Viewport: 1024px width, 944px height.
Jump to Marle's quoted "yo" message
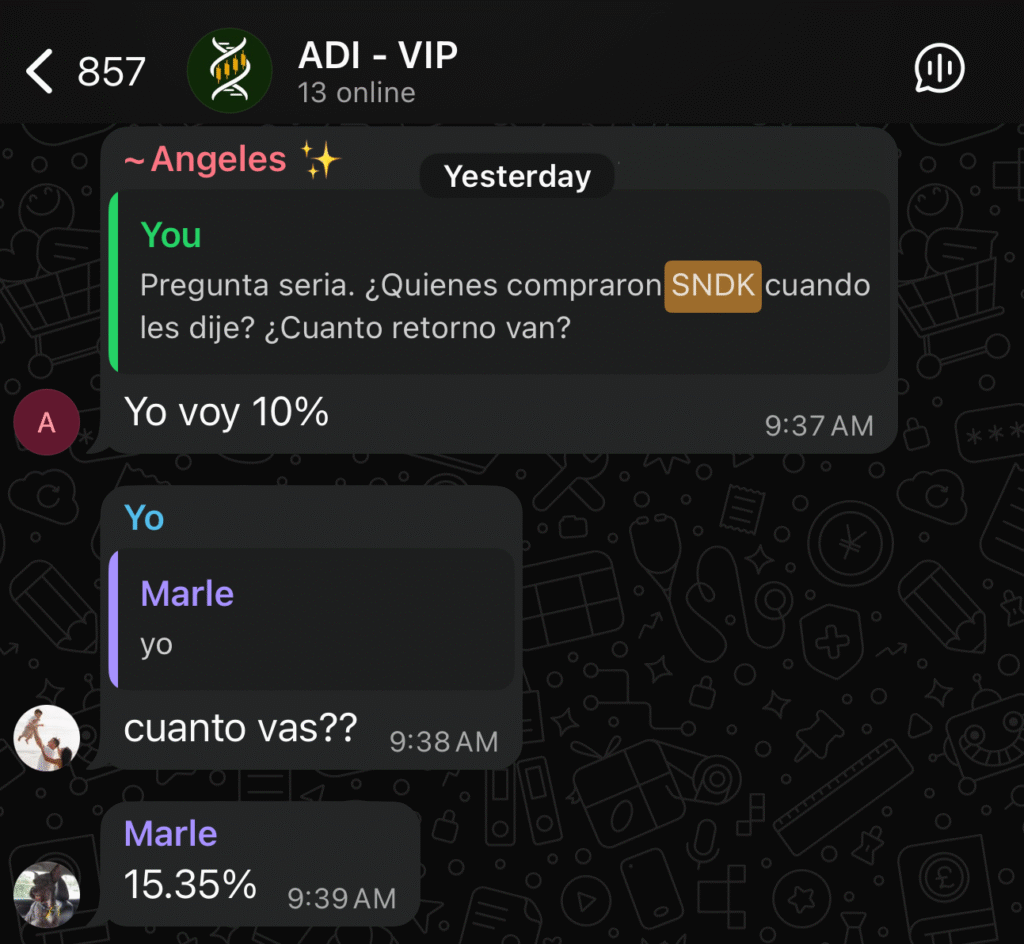(x=312, y=618)
